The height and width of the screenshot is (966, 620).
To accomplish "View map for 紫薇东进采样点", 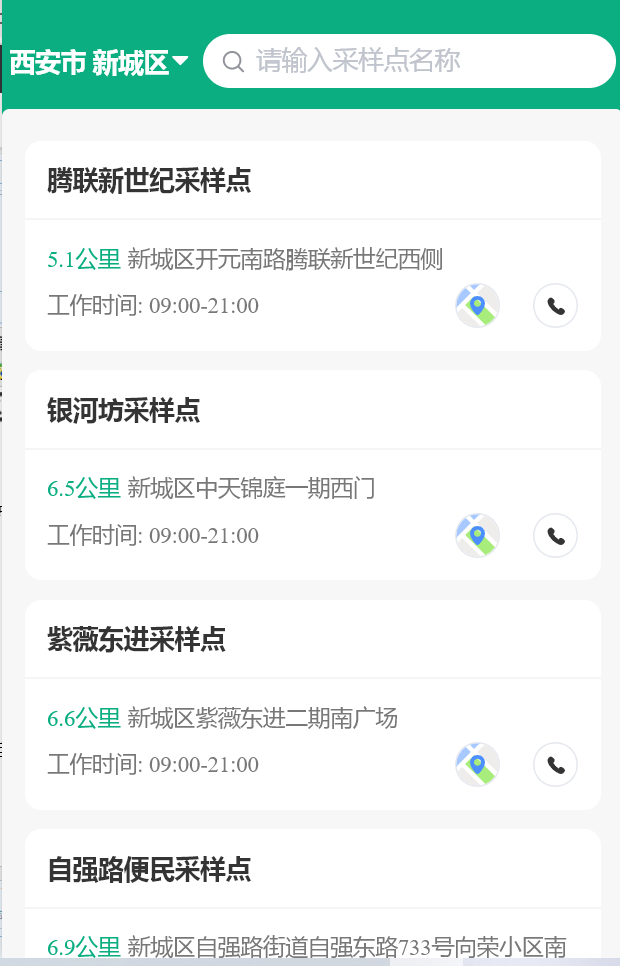I will [478, 764].
